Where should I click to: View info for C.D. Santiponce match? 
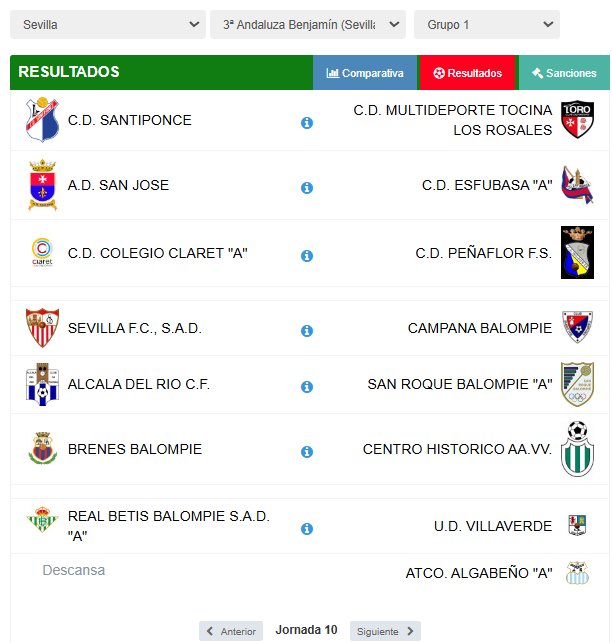pos(307,123)
